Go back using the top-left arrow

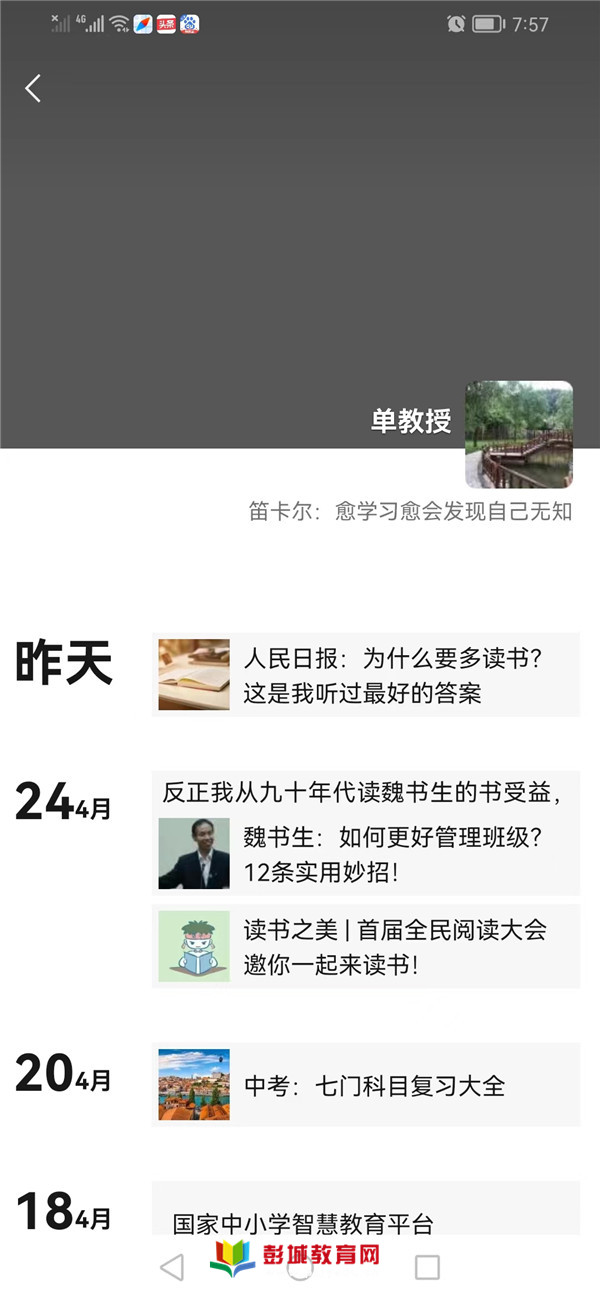33,88
